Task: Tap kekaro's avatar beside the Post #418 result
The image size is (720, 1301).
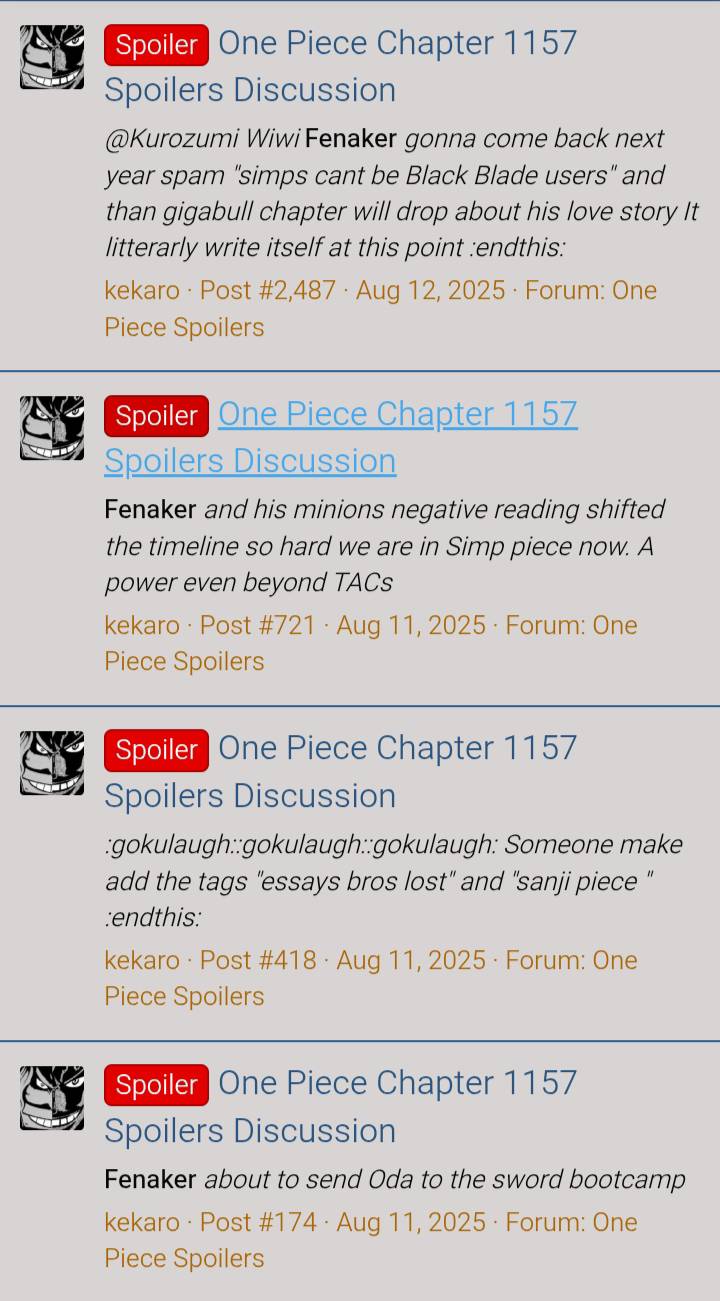Action: click(x=52, y=763)
